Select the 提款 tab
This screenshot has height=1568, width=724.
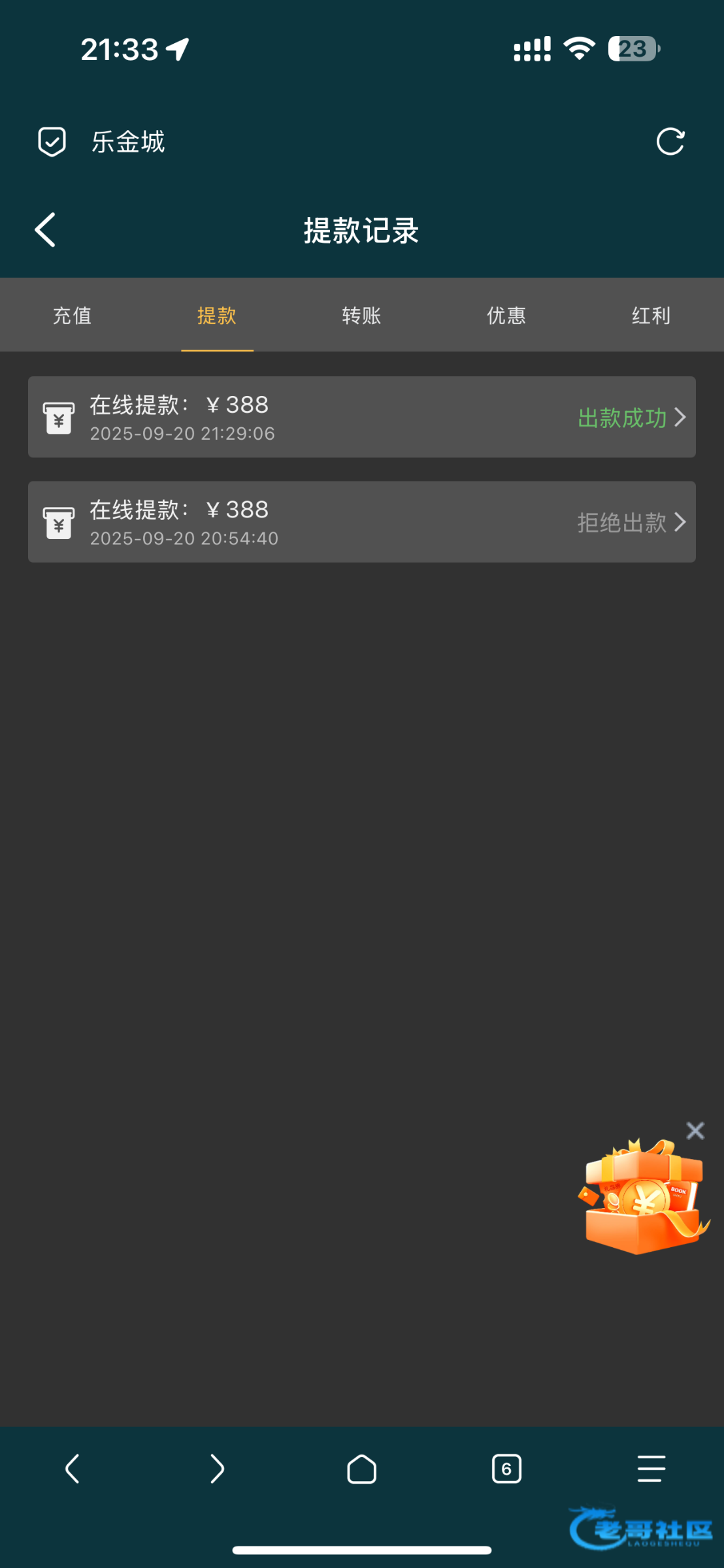pos(217,316)
